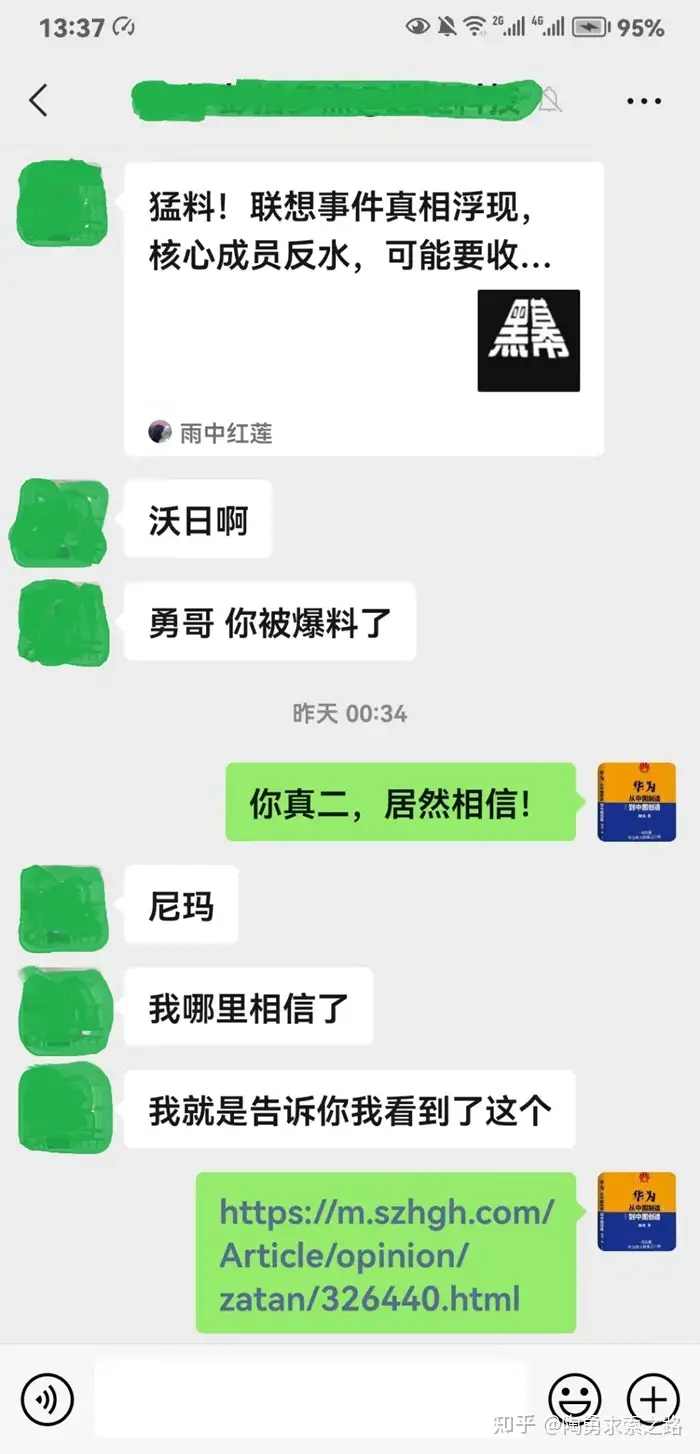Open the emoji picker

[575, 1398]
